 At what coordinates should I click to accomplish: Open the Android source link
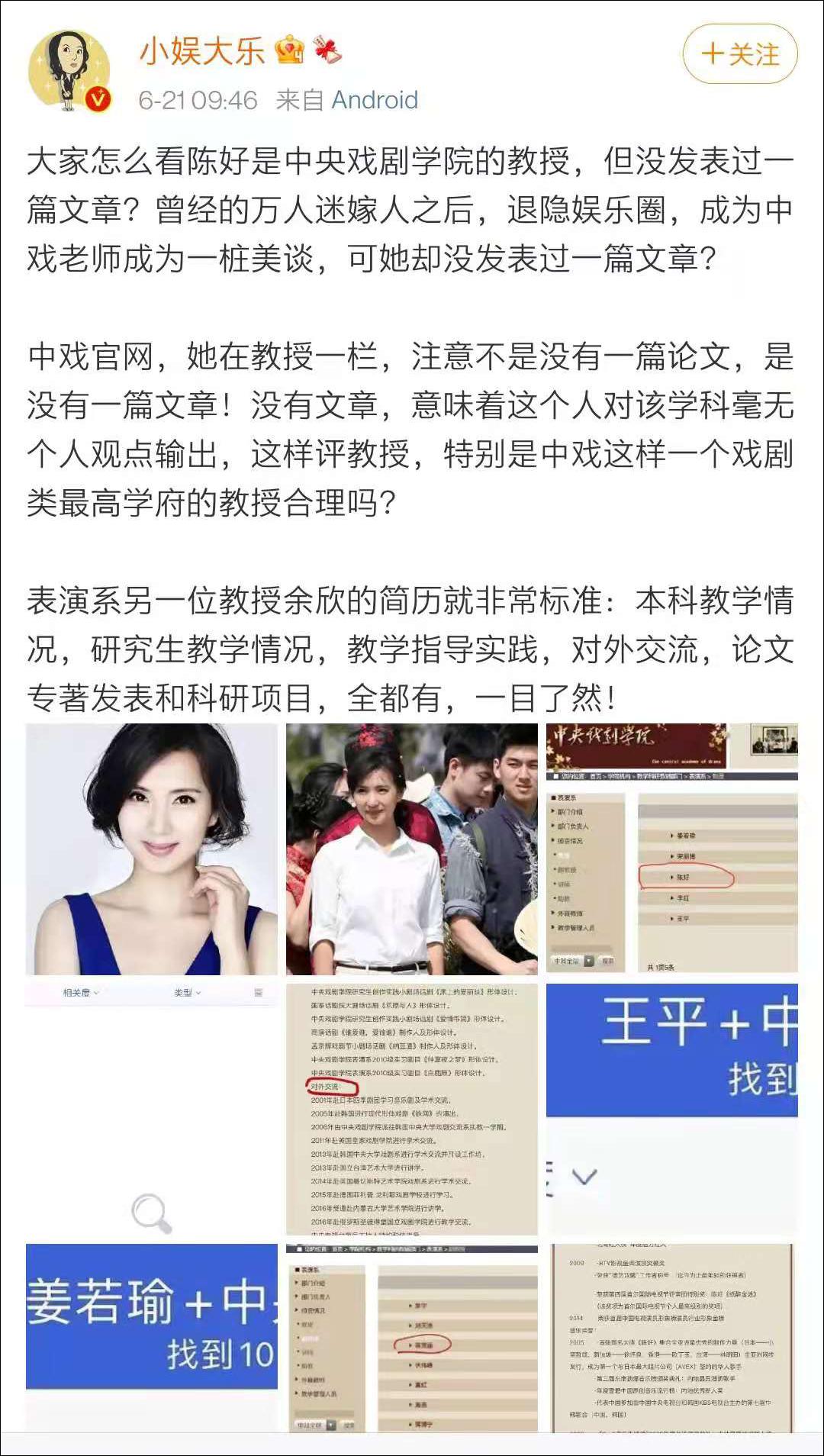pyautogui.click(x=375, y=100)
